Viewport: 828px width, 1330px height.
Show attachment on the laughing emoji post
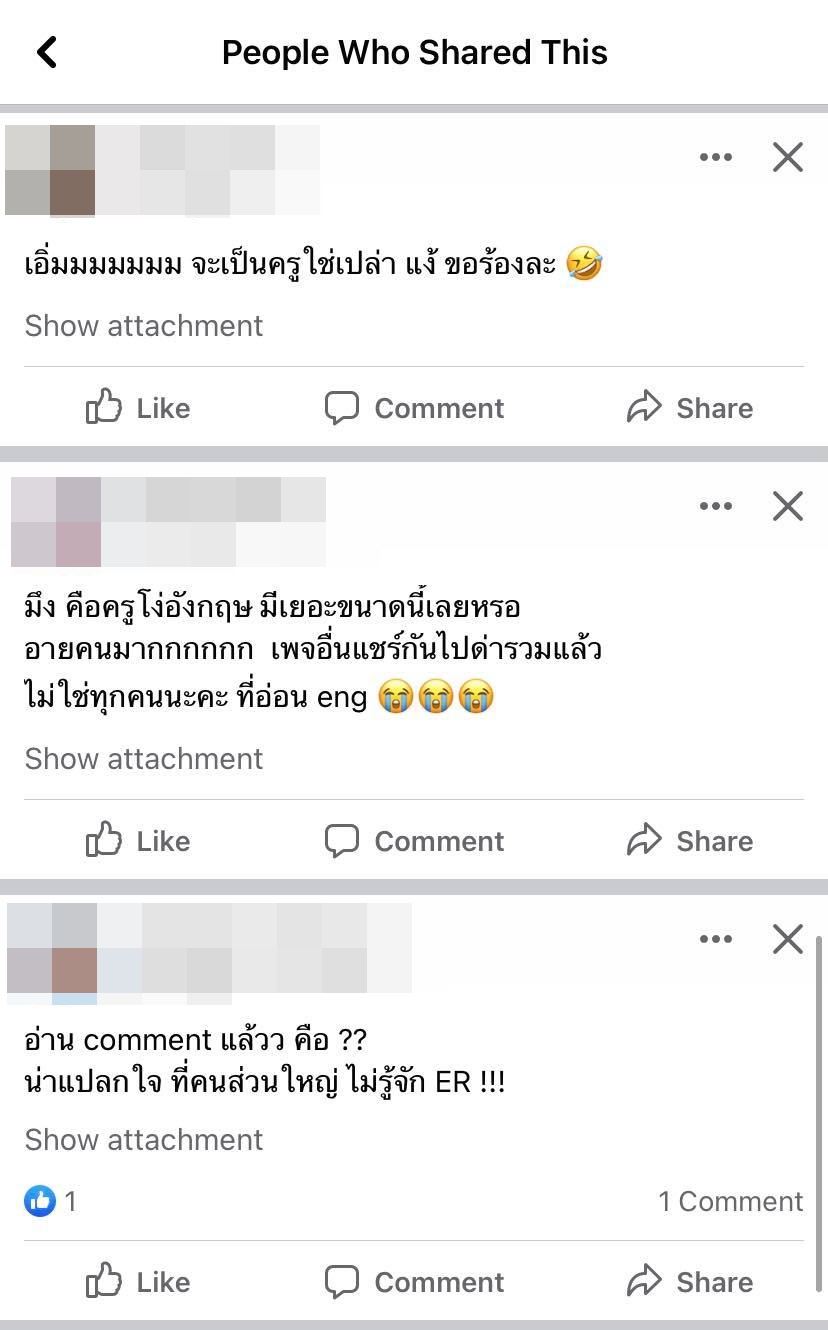143,325
